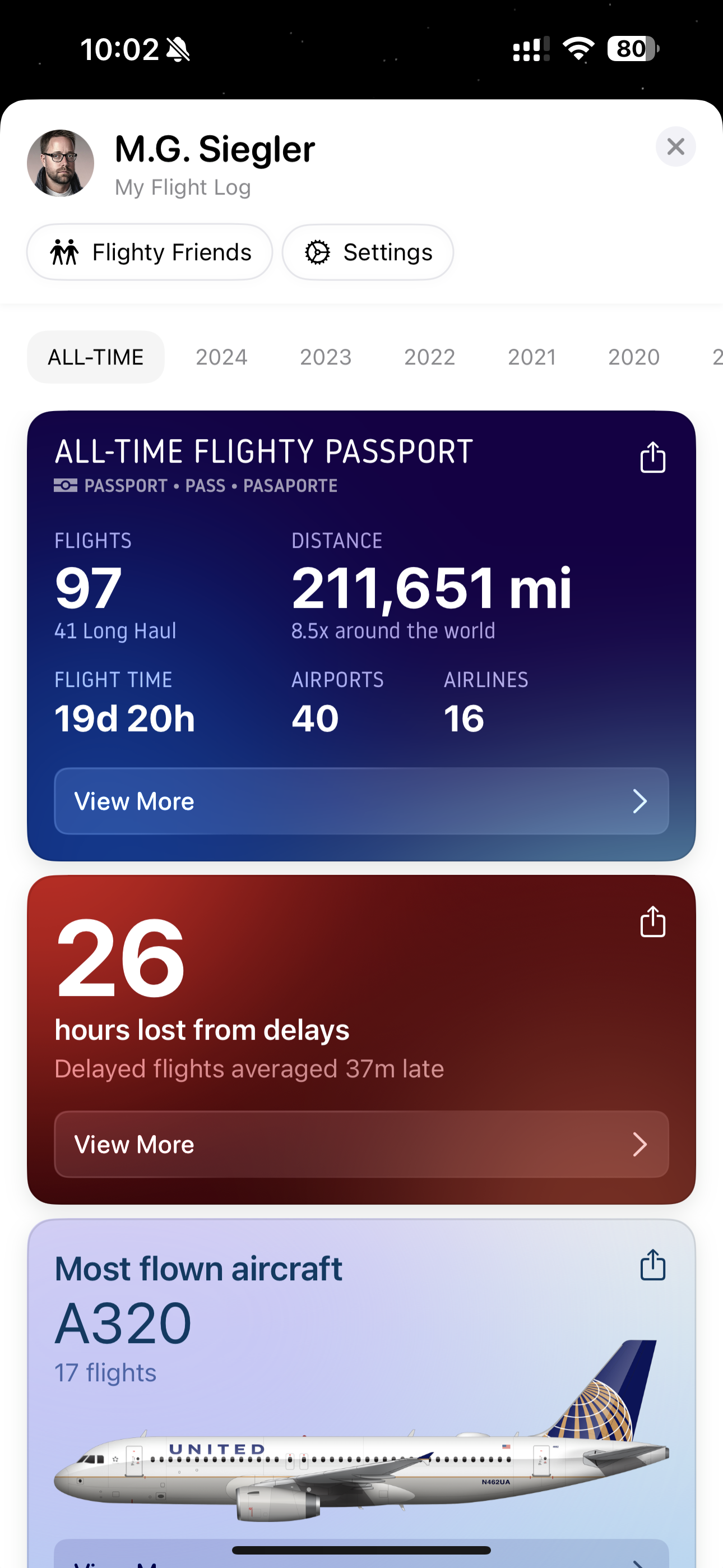Select the 2020 year tab

[633, 357]
